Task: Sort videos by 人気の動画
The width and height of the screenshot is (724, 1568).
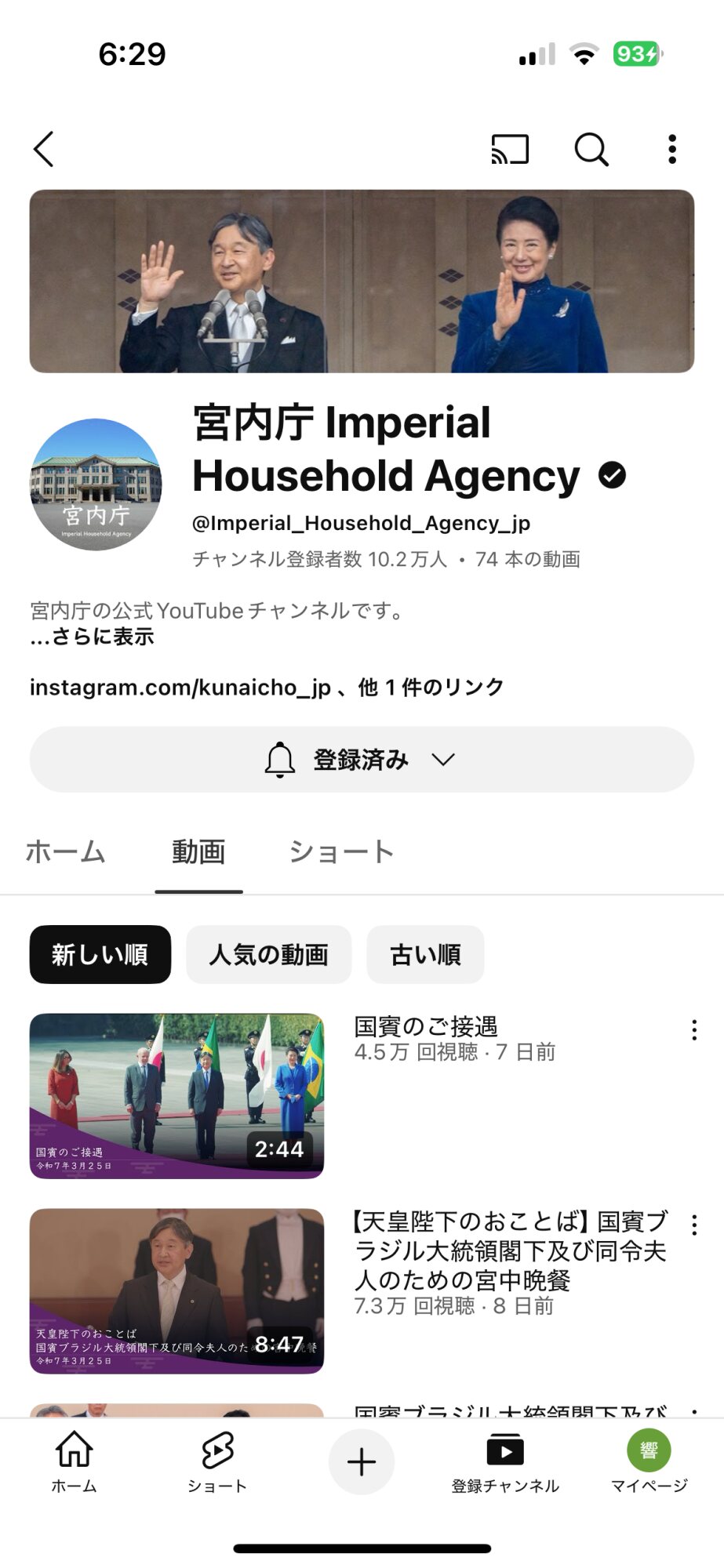Action: [x=268, y=954]
